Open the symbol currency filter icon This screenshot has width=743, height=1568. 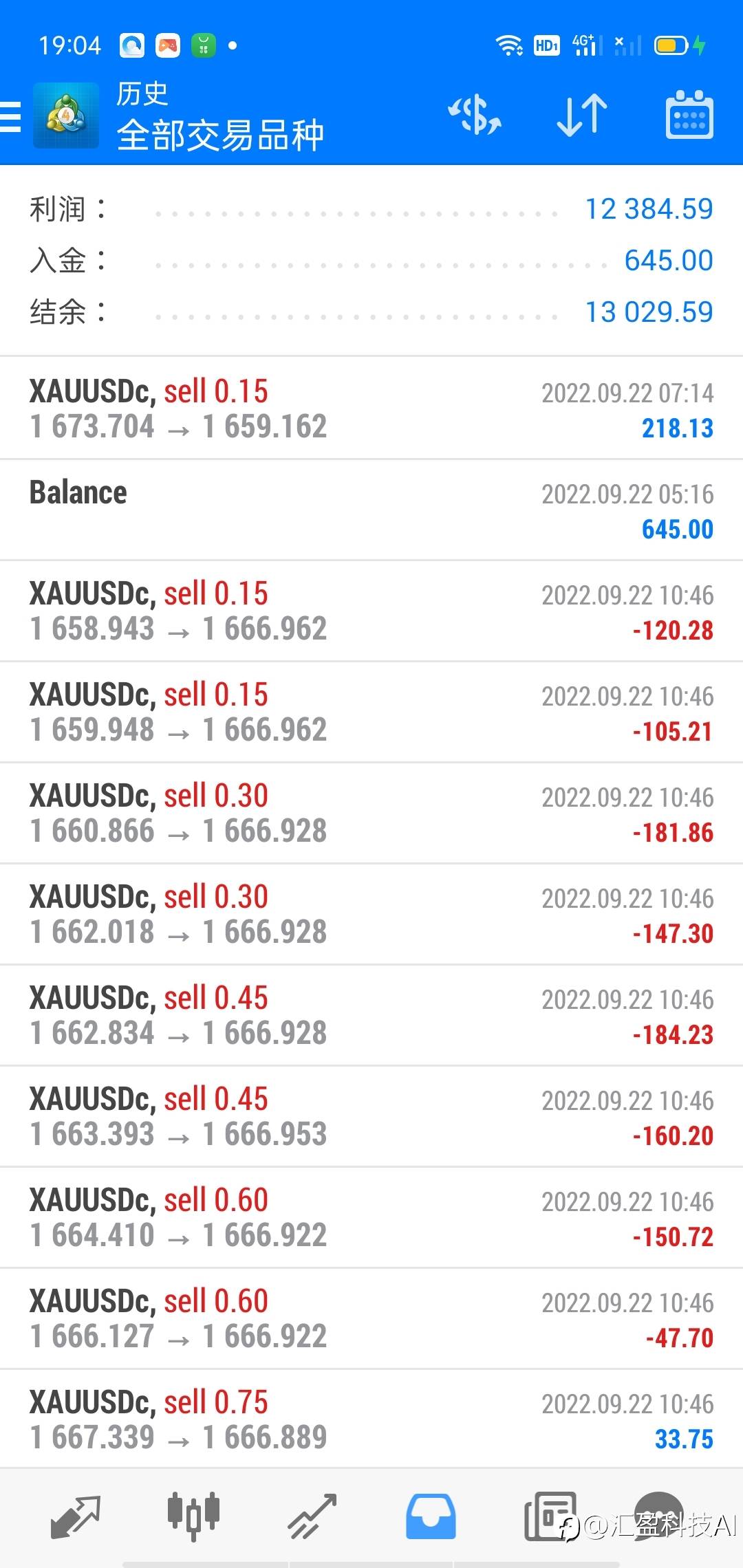475,115
